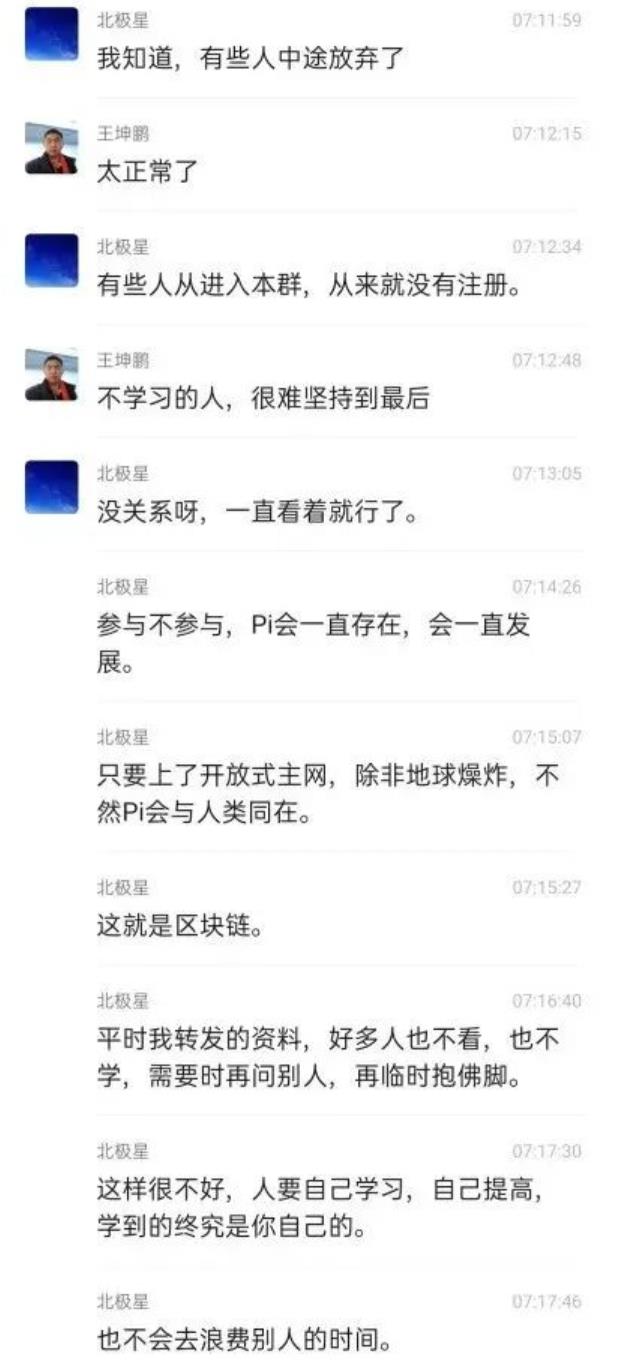
Task: Tap 北极星's avatar beside "我知道,有些人中途放弃了"
Action: tap(51, 35)
